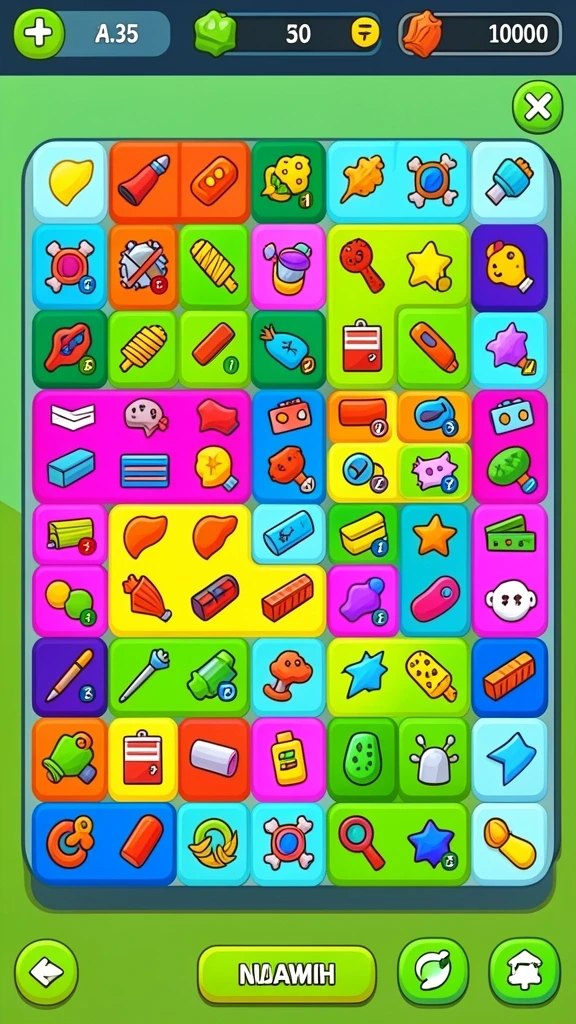Select the yellow heart tile
This screenshot has width=576, height=1024.
[70, 182]
